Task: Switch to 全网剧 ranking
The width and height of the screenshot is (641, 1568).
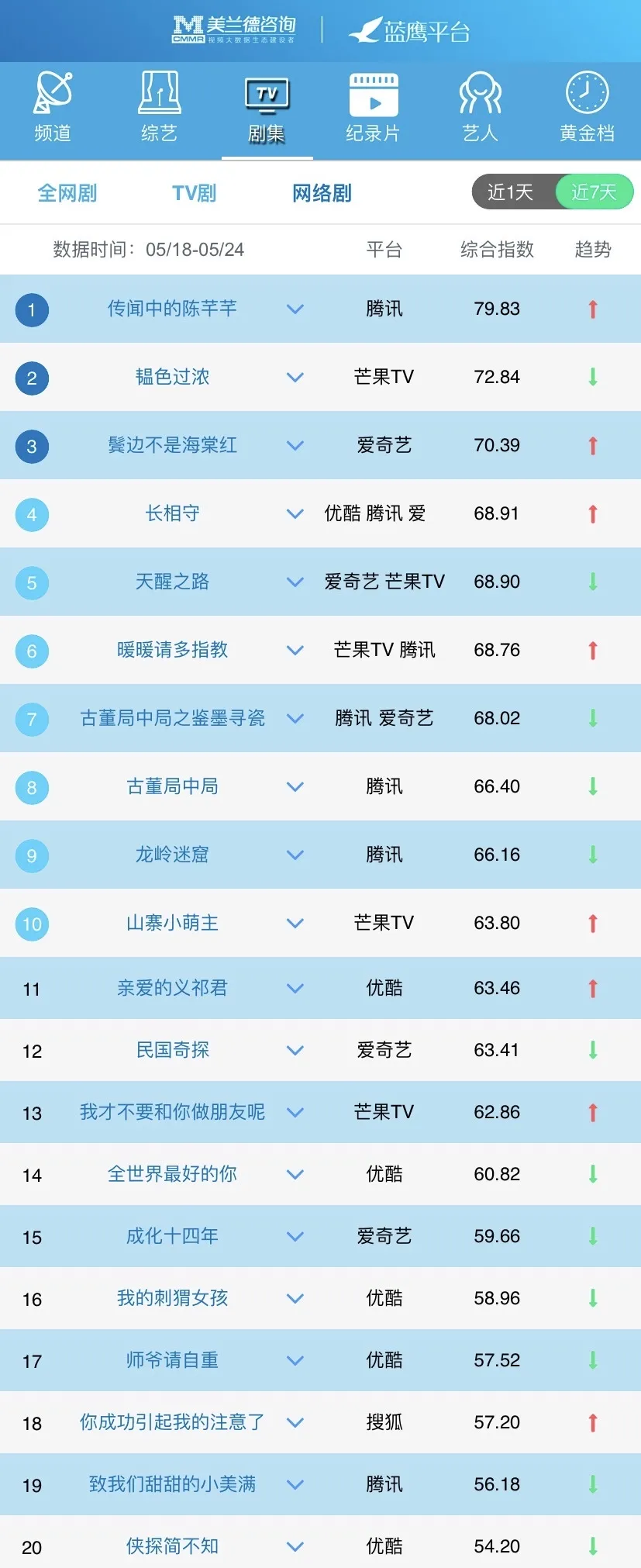Action: tap(67, 193)
